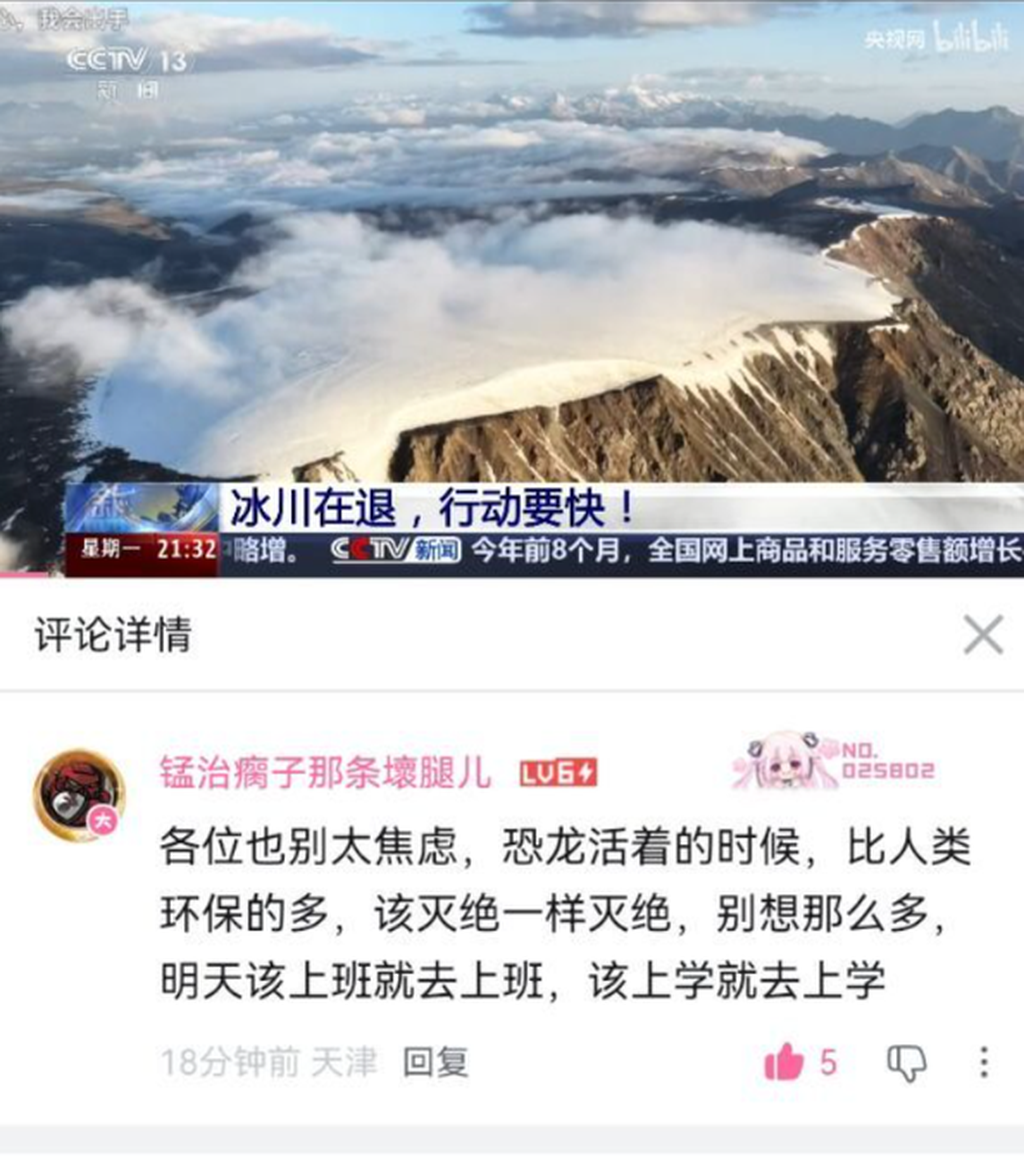Open the comment's three-dot menu
This screenshot has height=1172, width=1024.
click(984, 1061)
